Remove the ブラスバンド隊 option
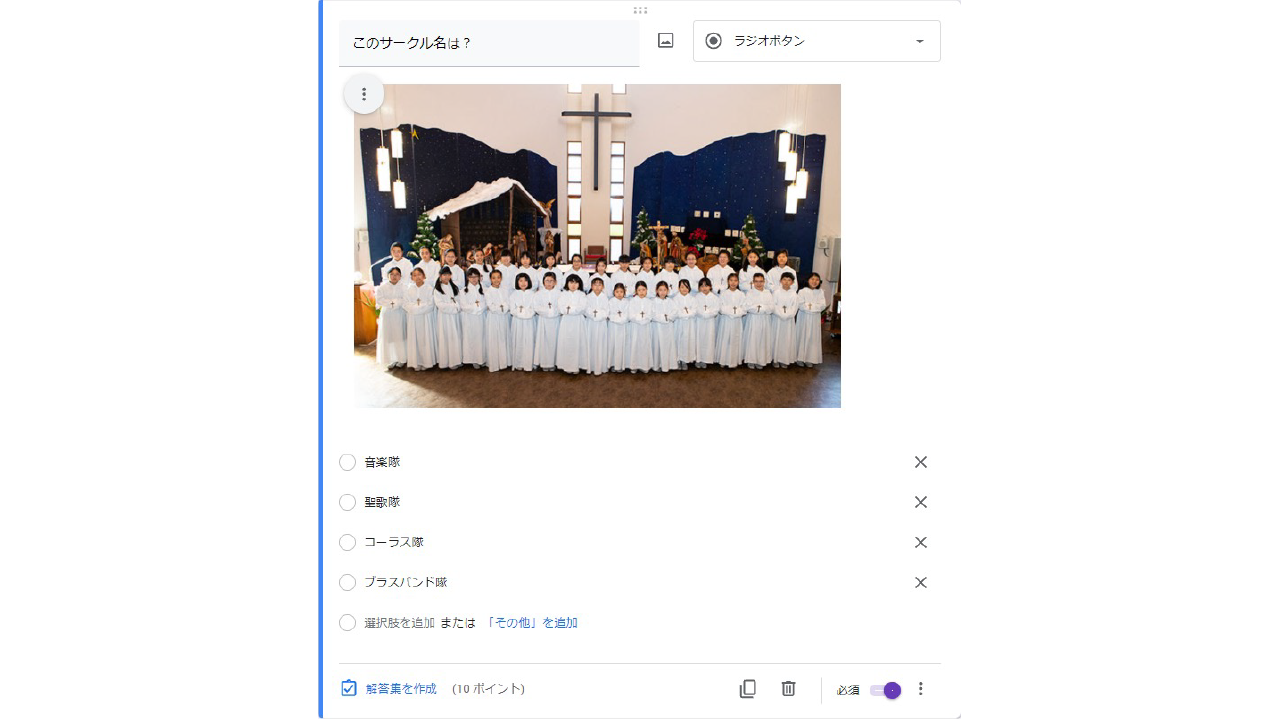1280x720 pixels. click(x=921, y=582)
